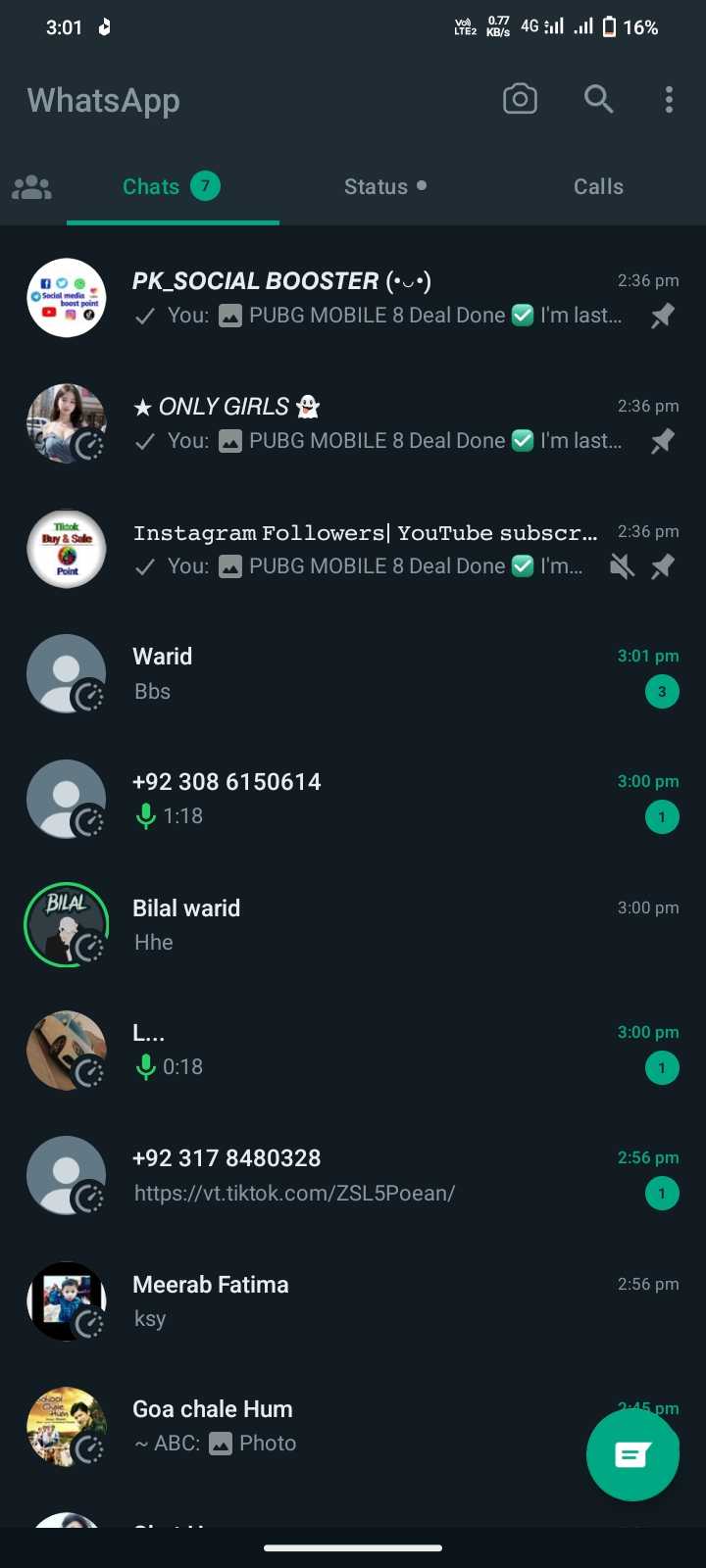Open the chat with +92 317 8480328

point(353,1176)
